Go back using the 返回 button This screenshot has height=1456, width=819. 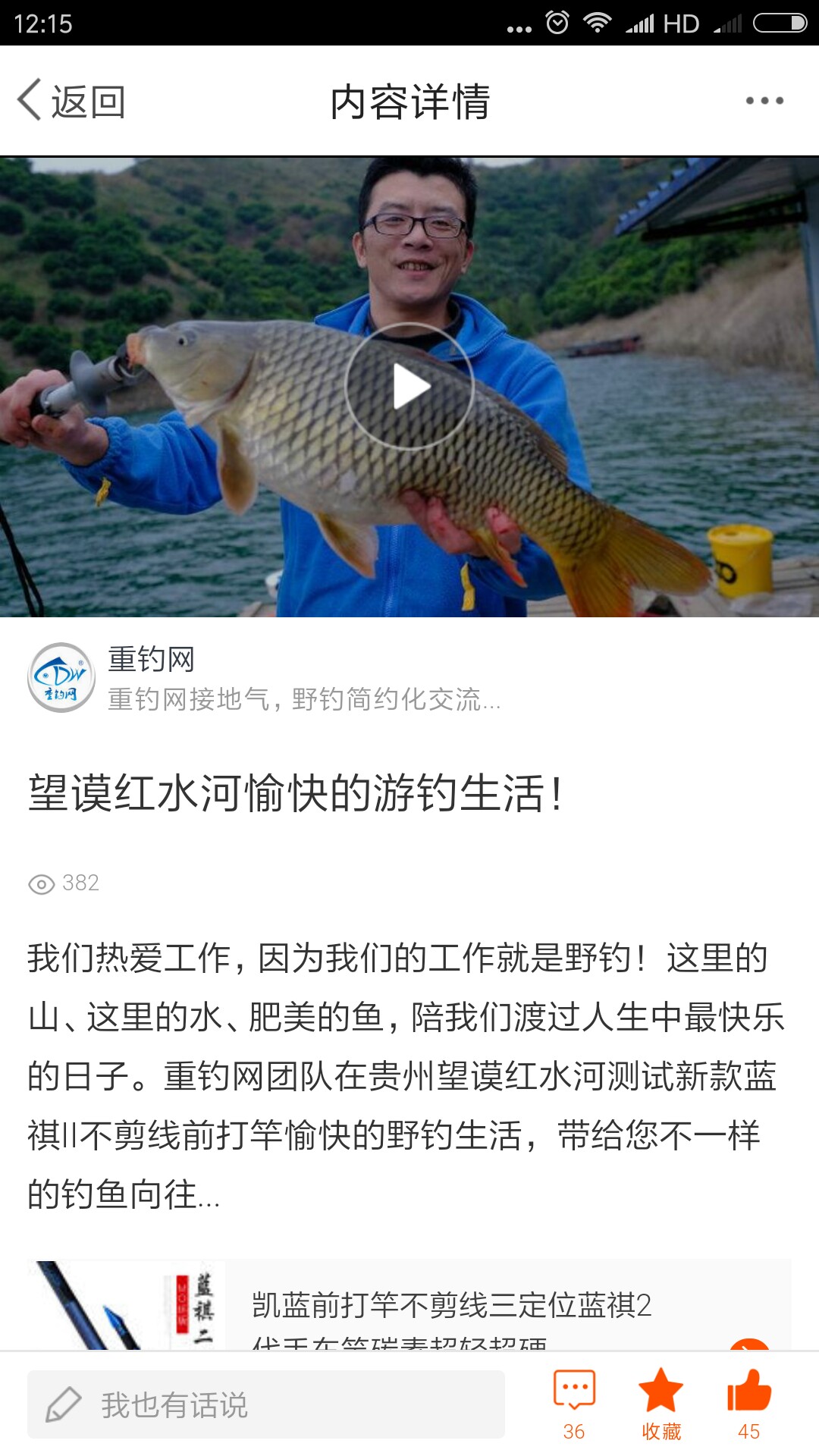tap(72, 101)
